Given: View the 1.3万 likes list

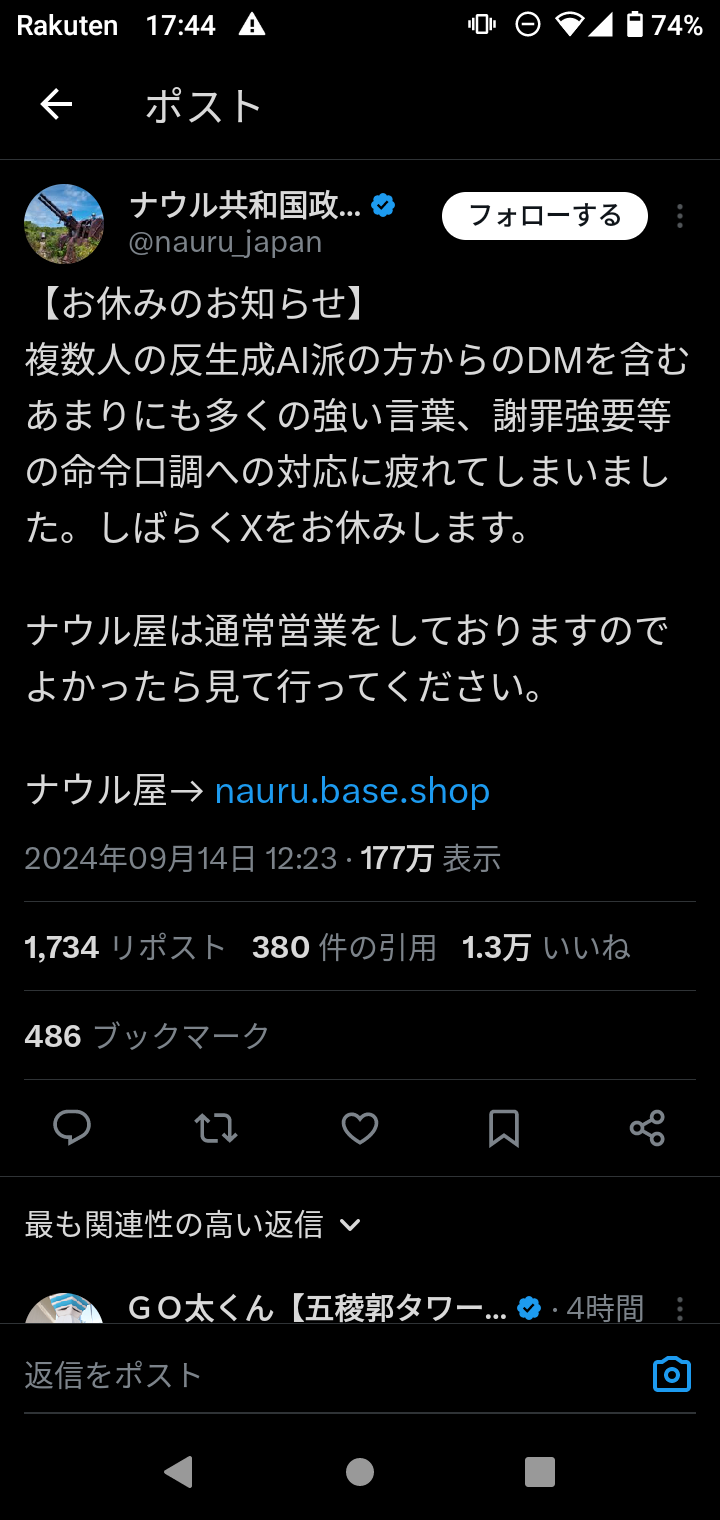Looking at the screenshot, I should click(546, 947).
